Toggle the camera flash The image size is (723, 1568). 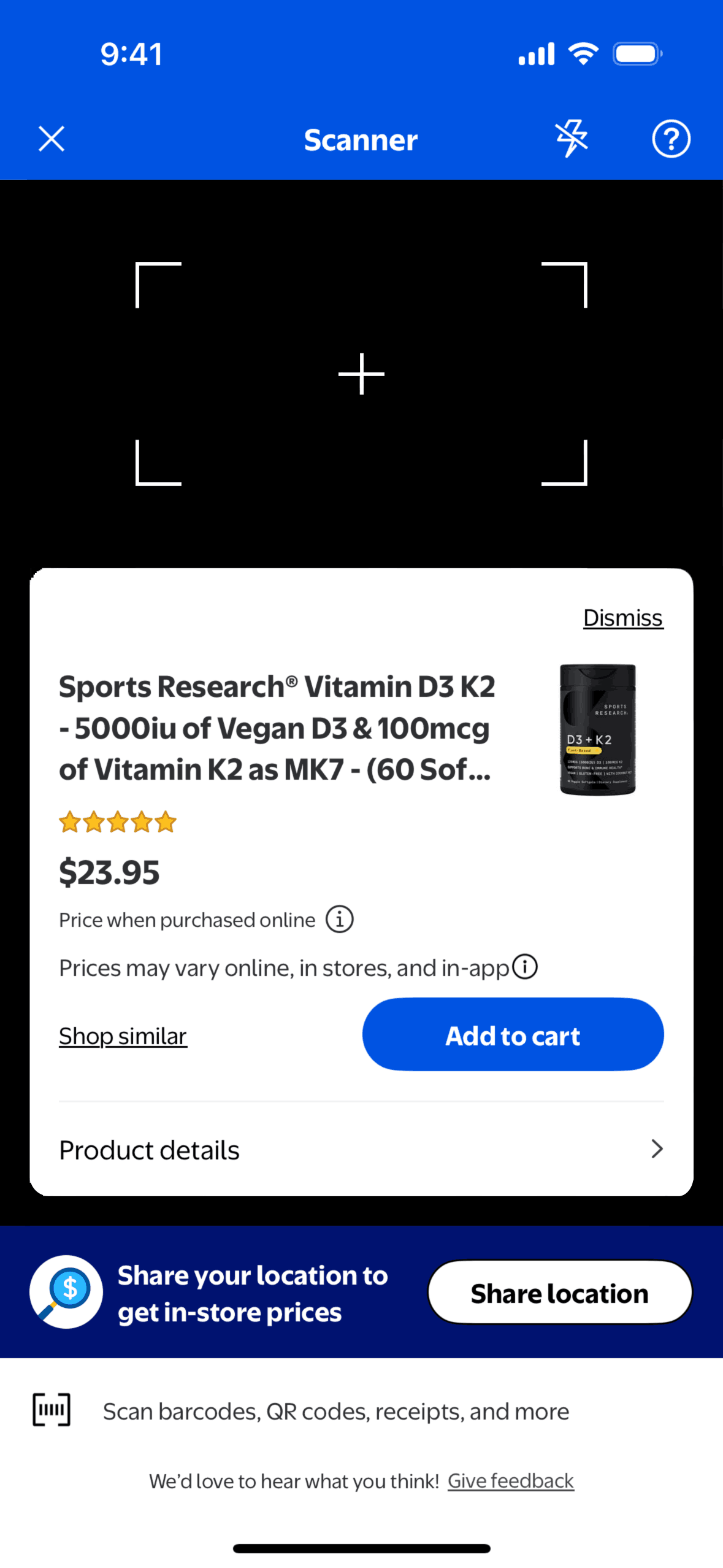(x=572, y=139)
